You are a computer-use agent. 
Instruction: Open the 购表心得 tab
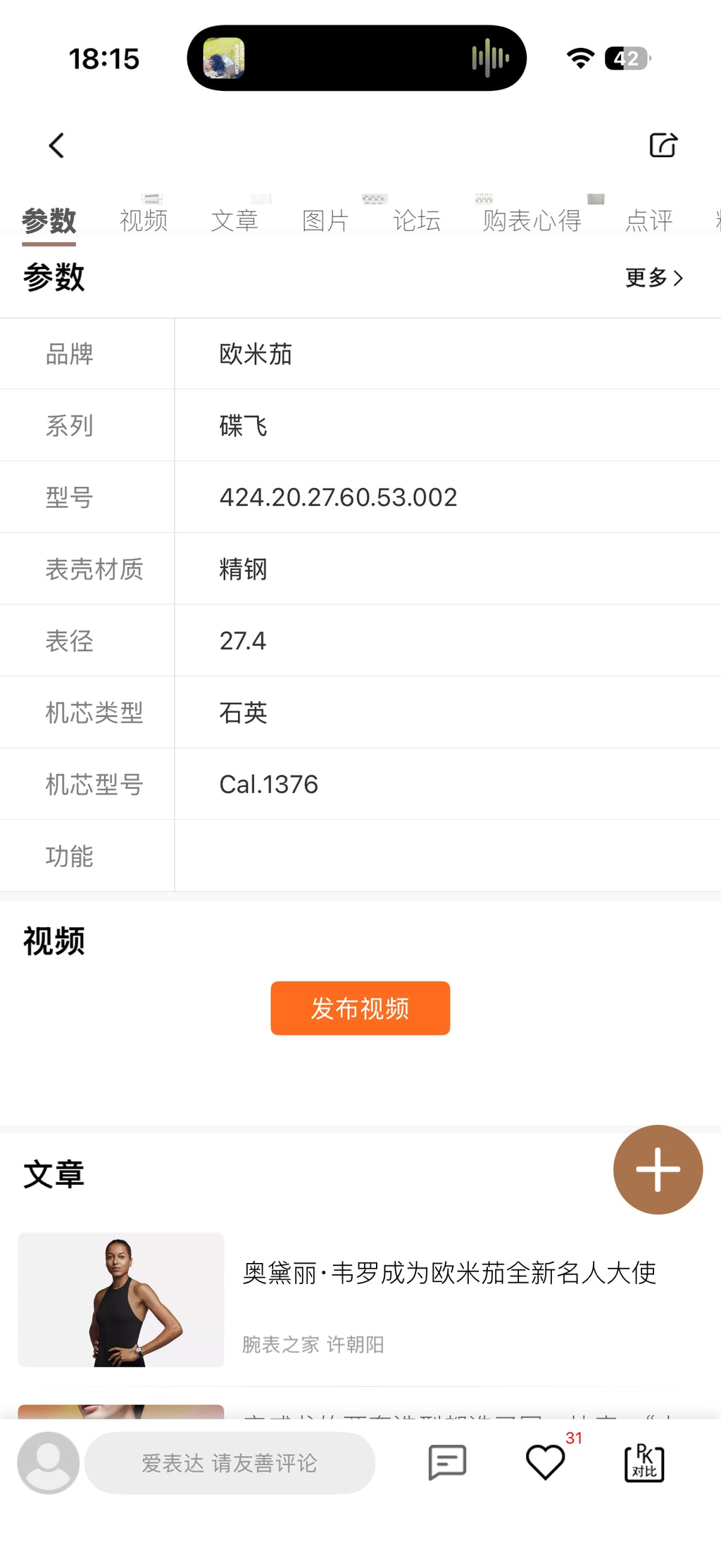[x=532, y=220]
